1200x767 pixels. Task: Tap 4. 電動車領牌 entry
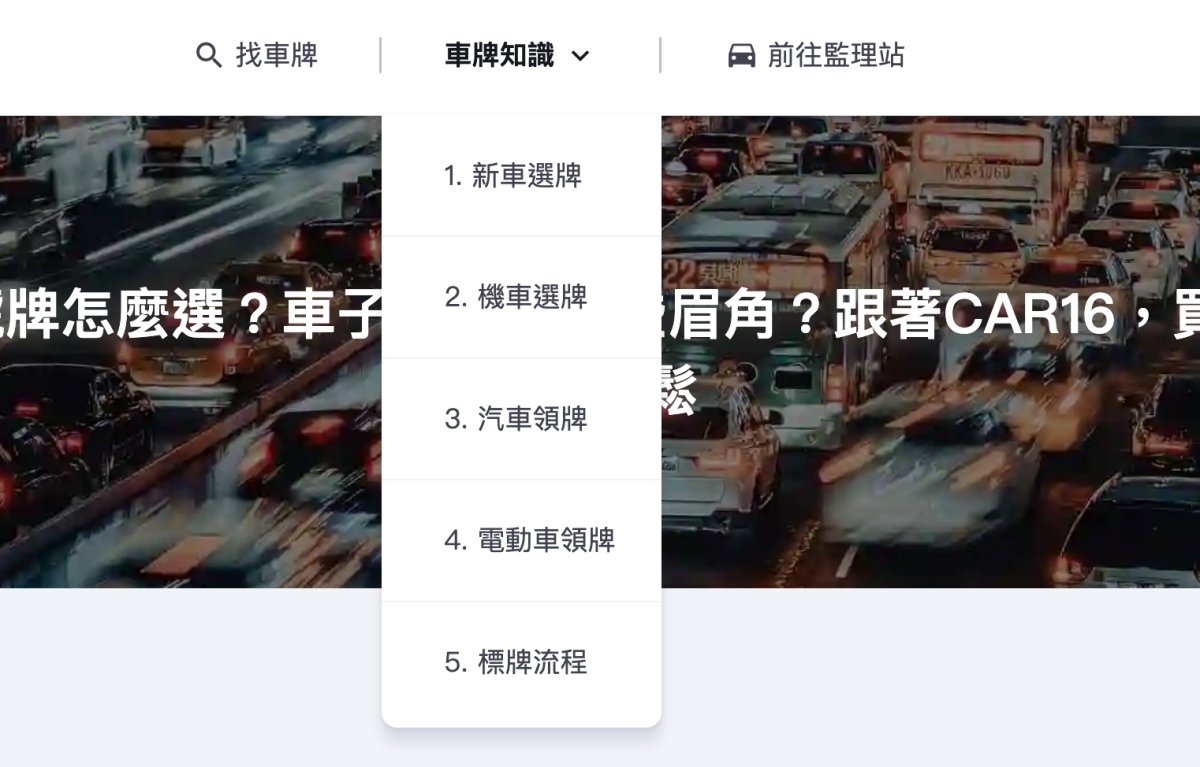tap(529, 541)
